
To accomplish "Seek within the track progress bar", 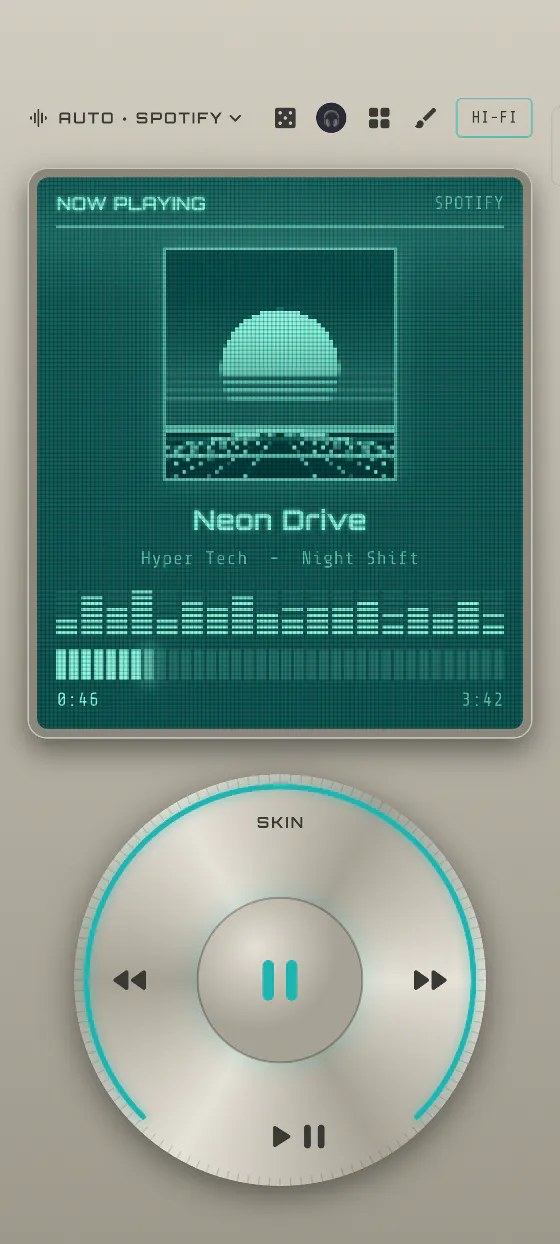I will [x=280, y=665].
